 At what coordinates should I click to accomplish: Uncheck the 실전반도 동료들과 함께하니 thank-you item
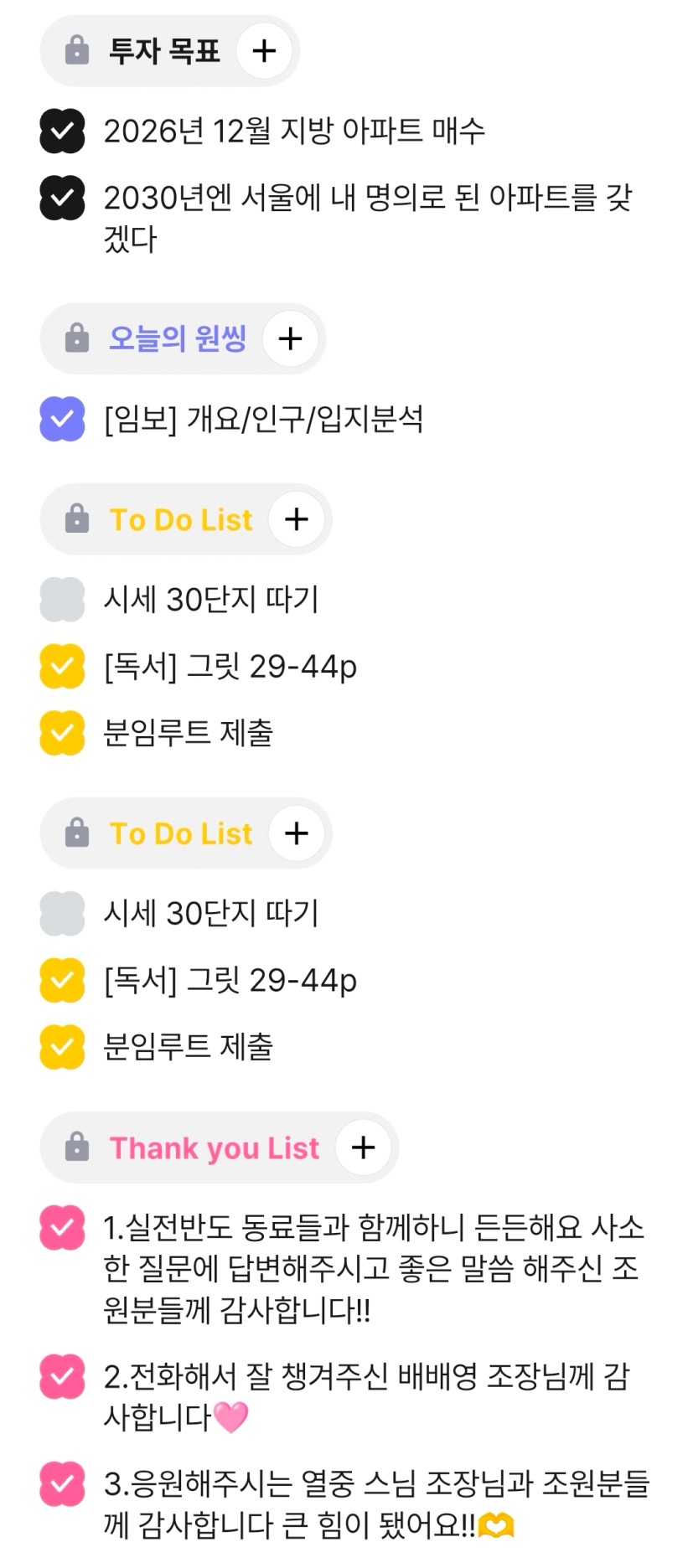pos(62,1228)
